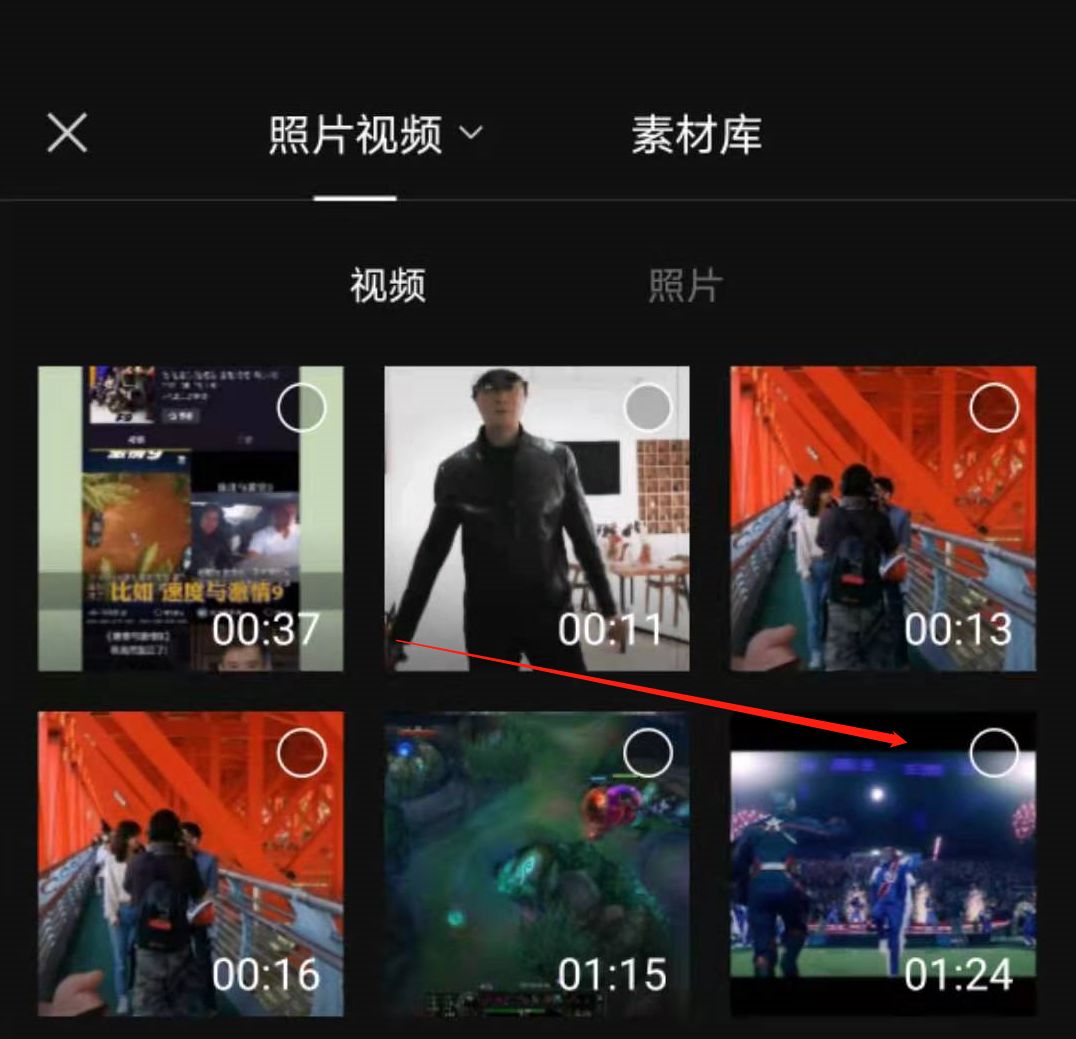Expand the 照片视频 album dropdown

(375, 134)
